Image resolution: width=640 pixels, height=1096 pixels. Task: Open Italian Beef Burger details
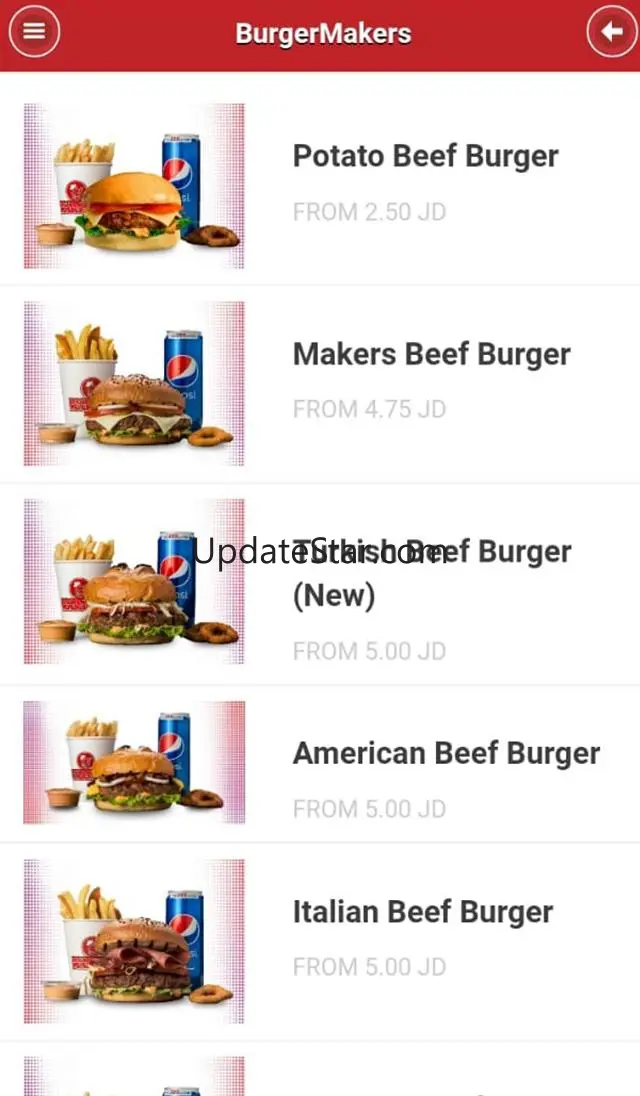422,912
